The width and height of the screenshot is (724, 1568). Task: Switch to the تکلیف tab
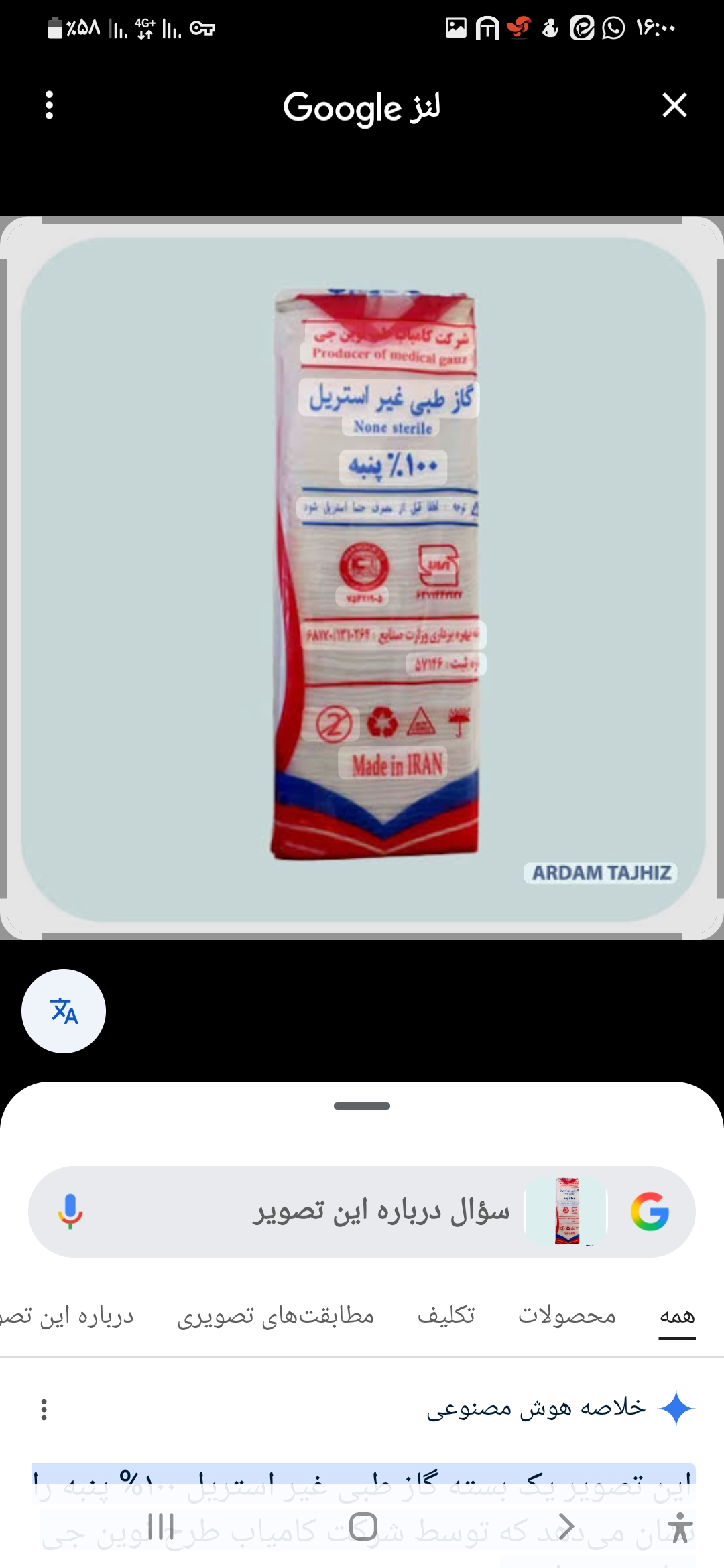(446, 1316)
